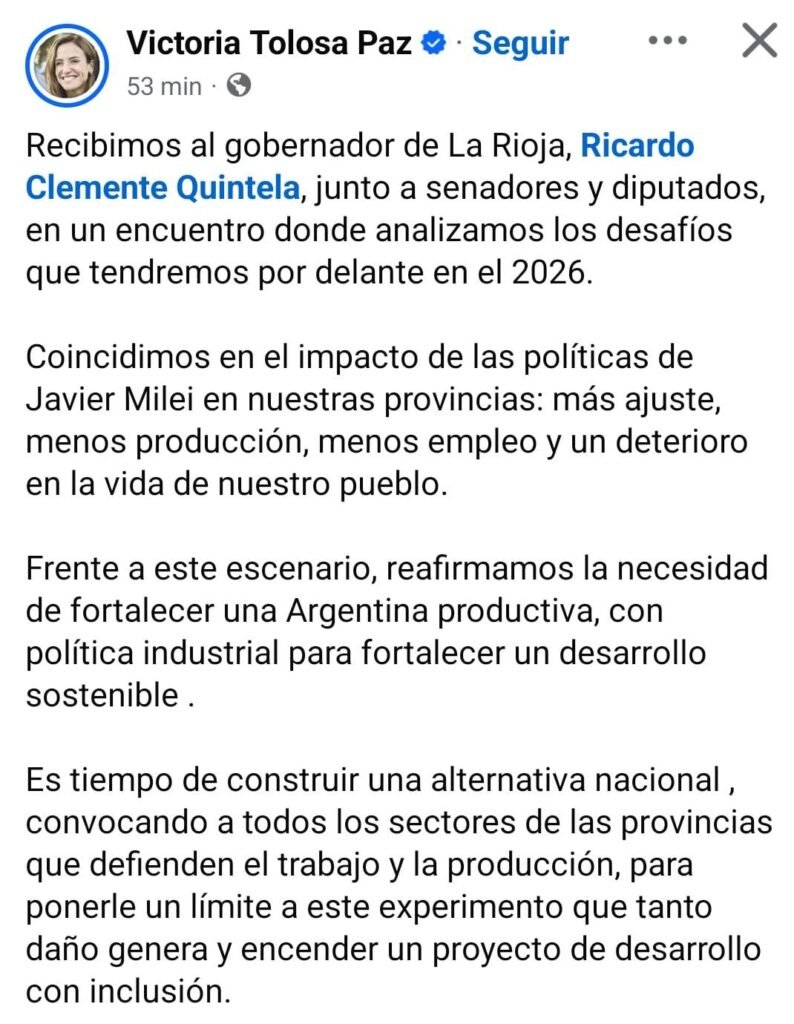
Task: Follow Victoria Tolosa Paz with Seguir
Action: tap(520, 43)
